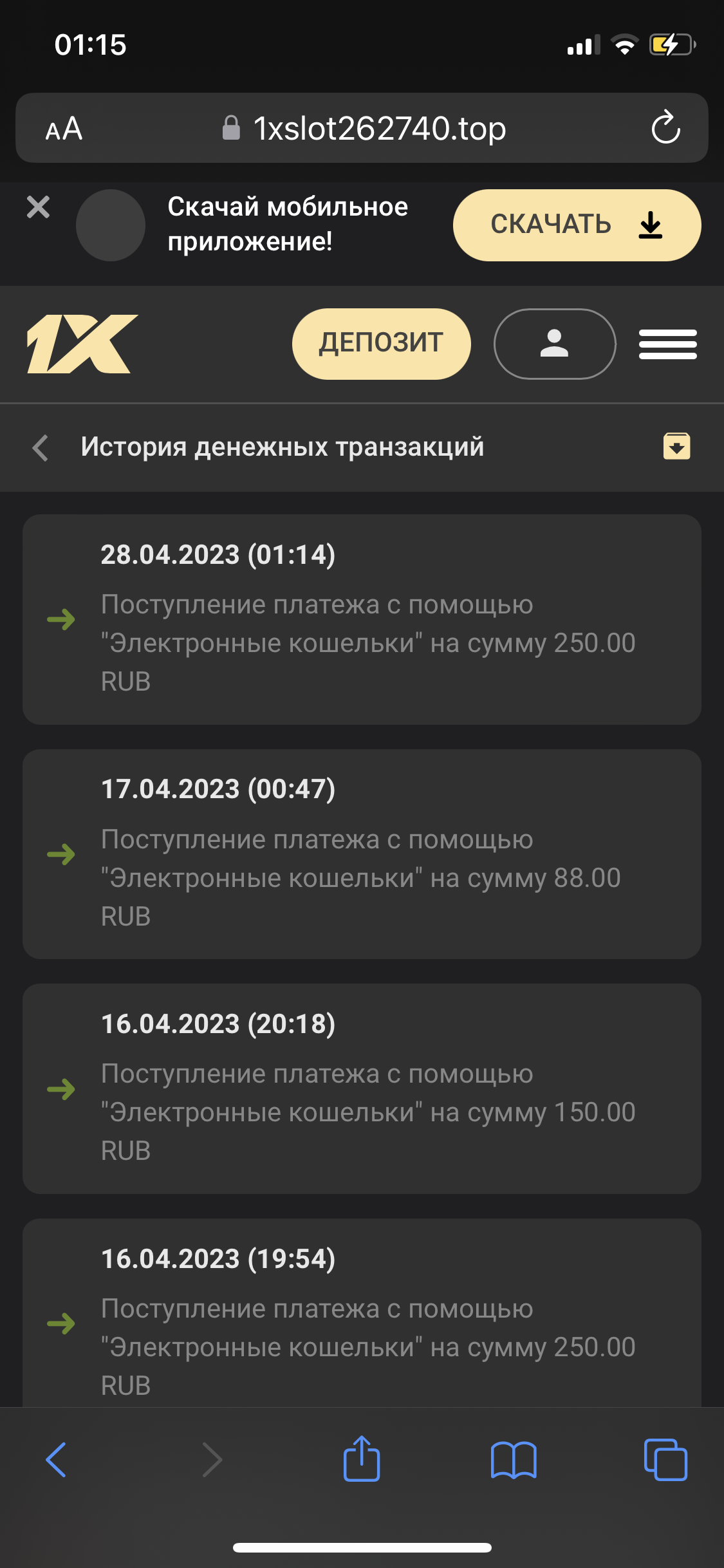724x1568 pixels.
Task: Open the hamburger menu
Action: pos(667,344)
